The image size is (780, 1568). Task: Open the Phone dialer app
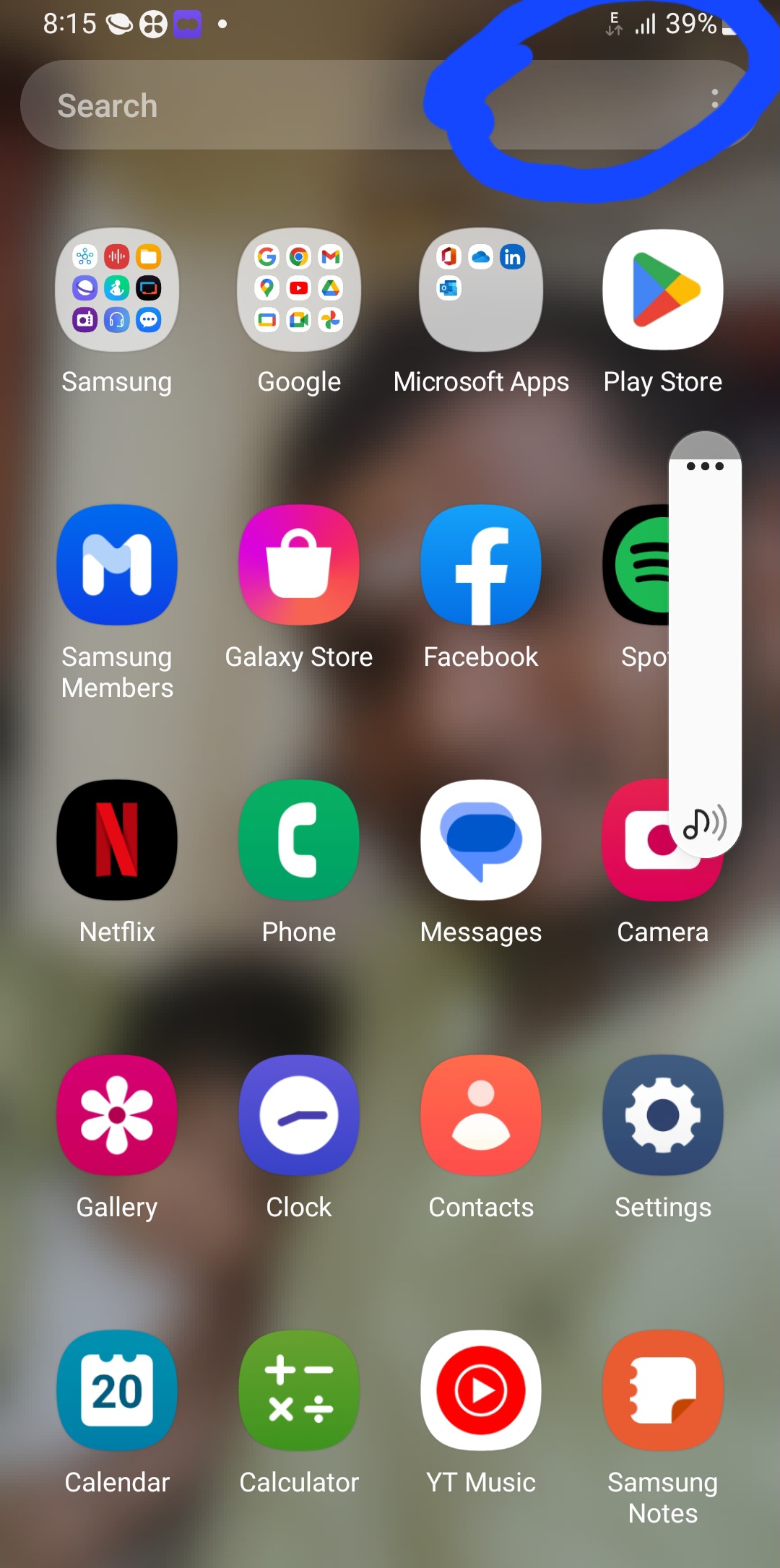[299, 840]
